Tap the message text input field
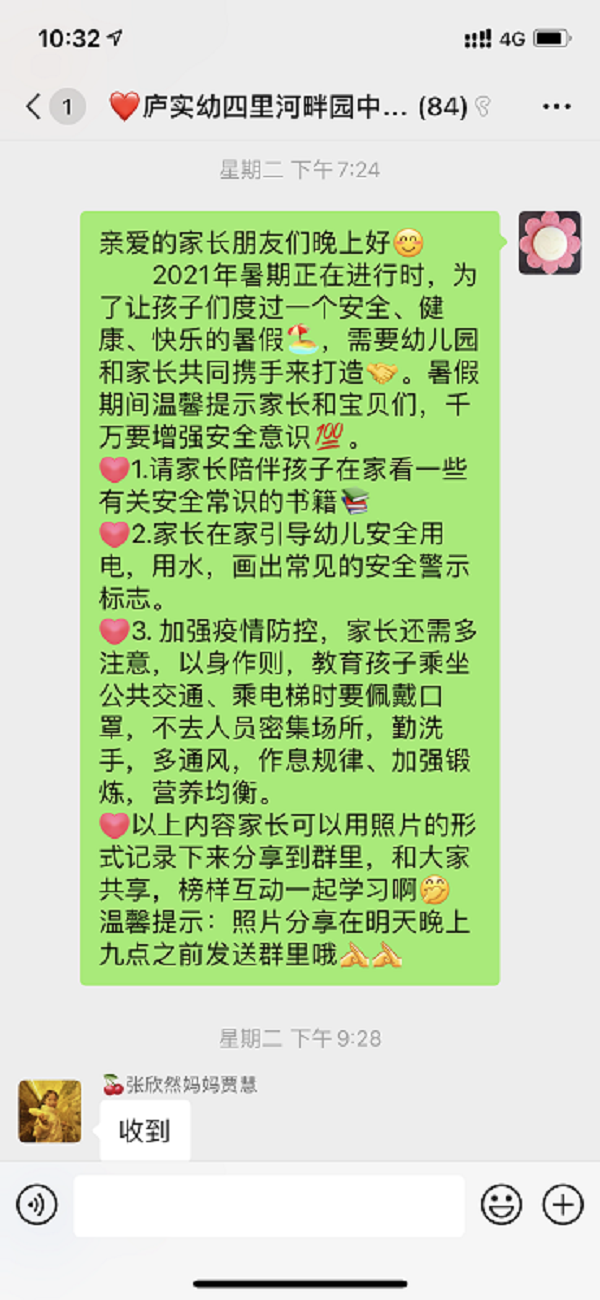The width and height of the screenshot is (600, 1300). (268, 1205)
